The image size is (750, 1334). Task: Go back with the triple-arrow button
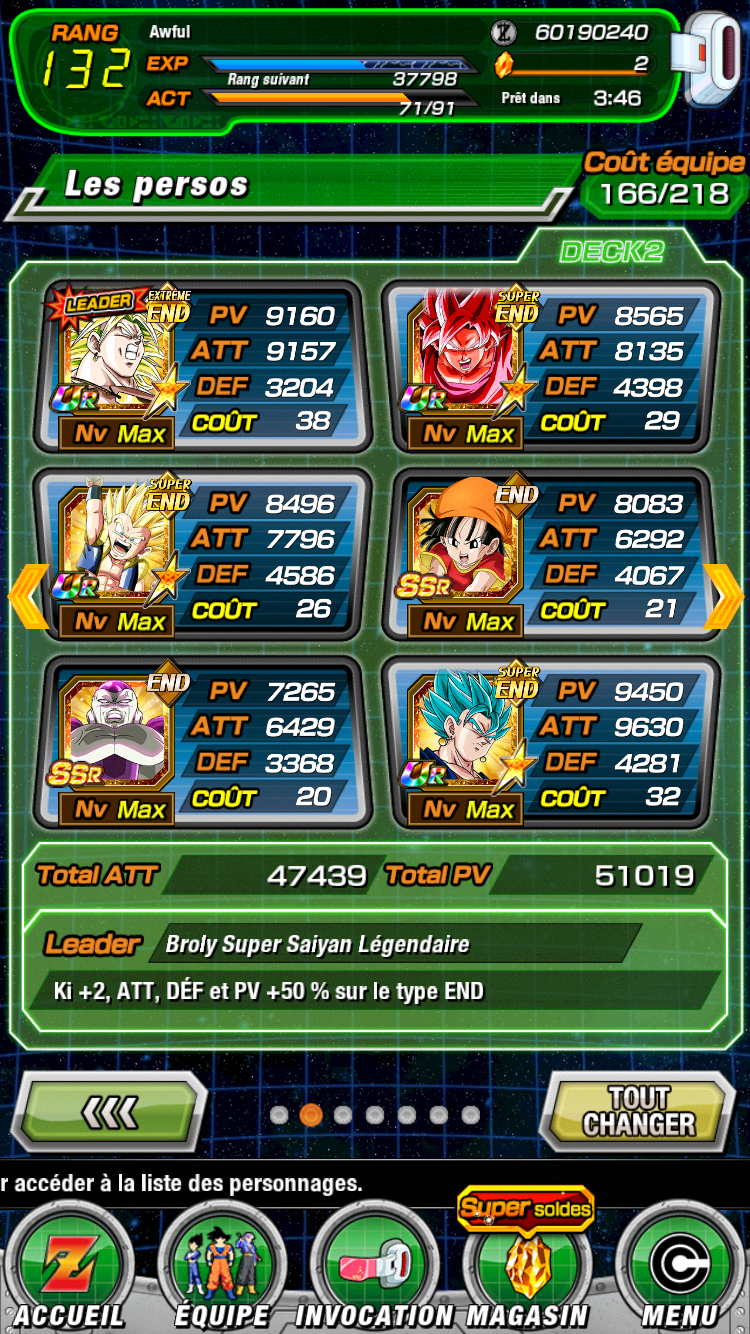coord(110,1112)
